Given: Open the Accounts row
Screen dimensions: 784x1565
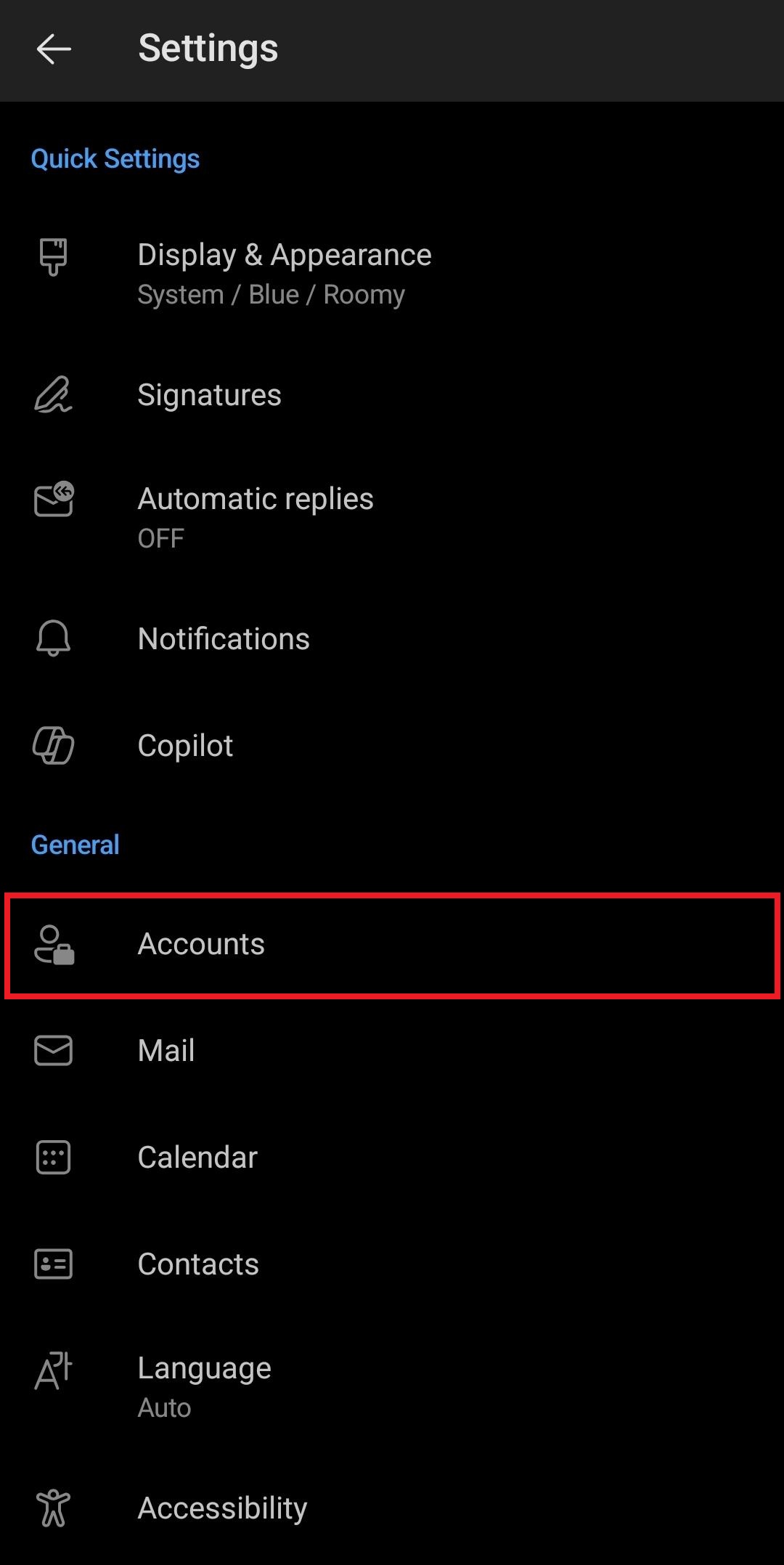Looking at the screenshot, I should [392, 945].
